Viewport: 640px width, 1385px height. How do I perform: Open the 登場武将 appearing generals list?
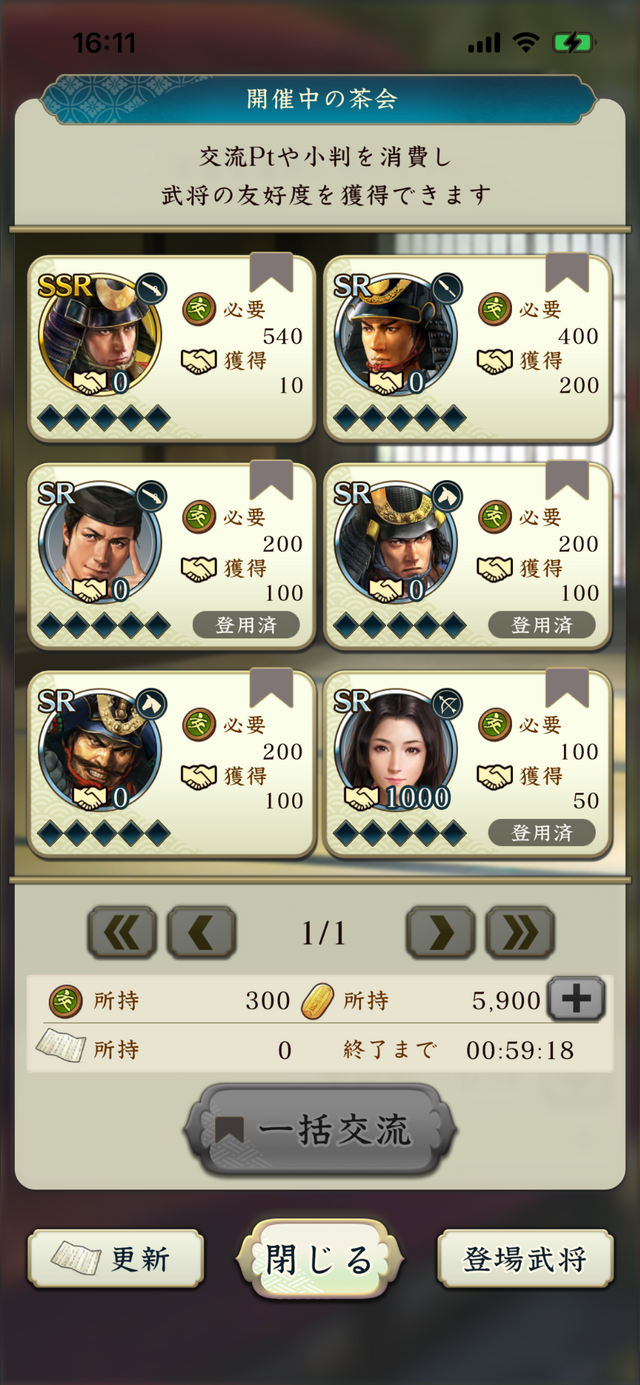point(525,1259)
